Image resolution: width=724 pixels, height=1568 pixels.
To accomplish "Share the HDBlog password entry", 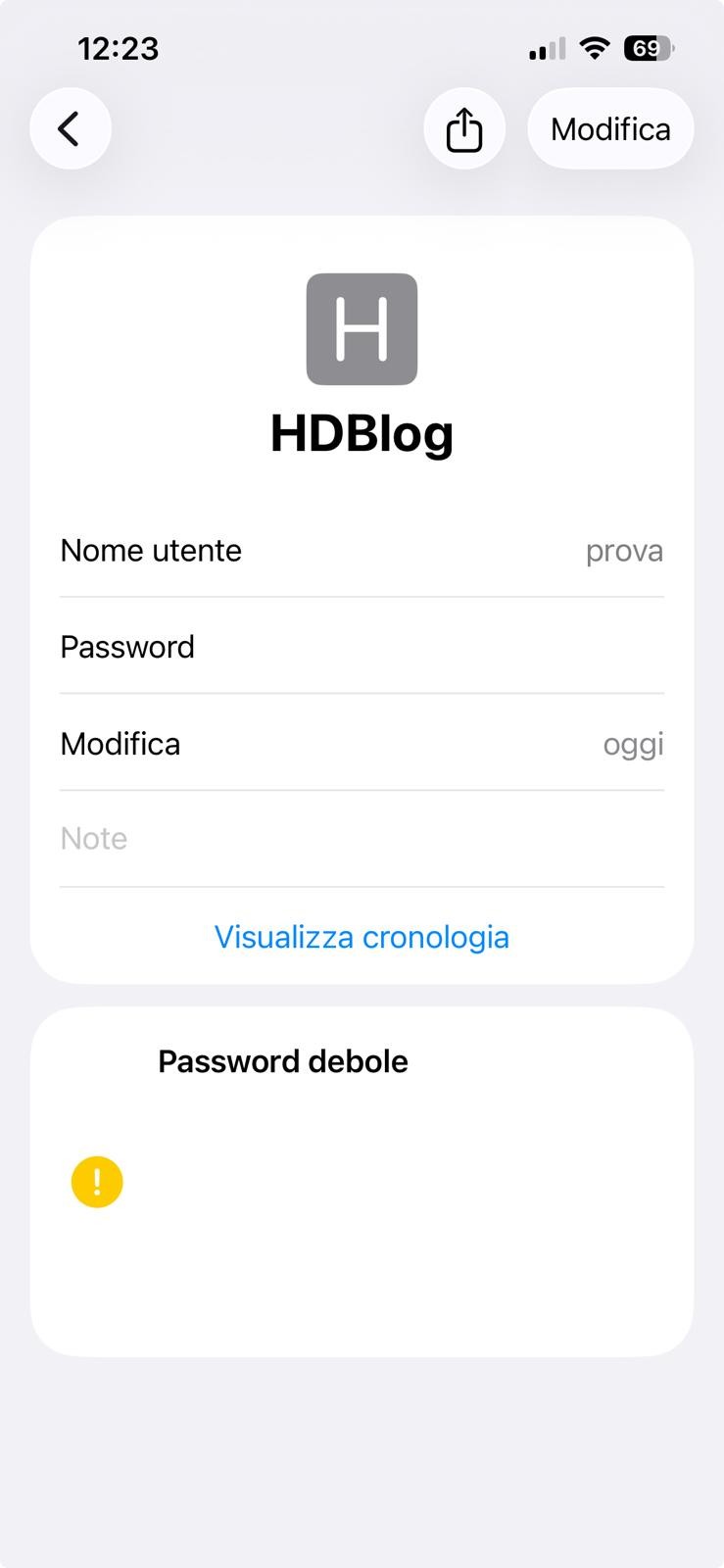I will coord(464,129).
